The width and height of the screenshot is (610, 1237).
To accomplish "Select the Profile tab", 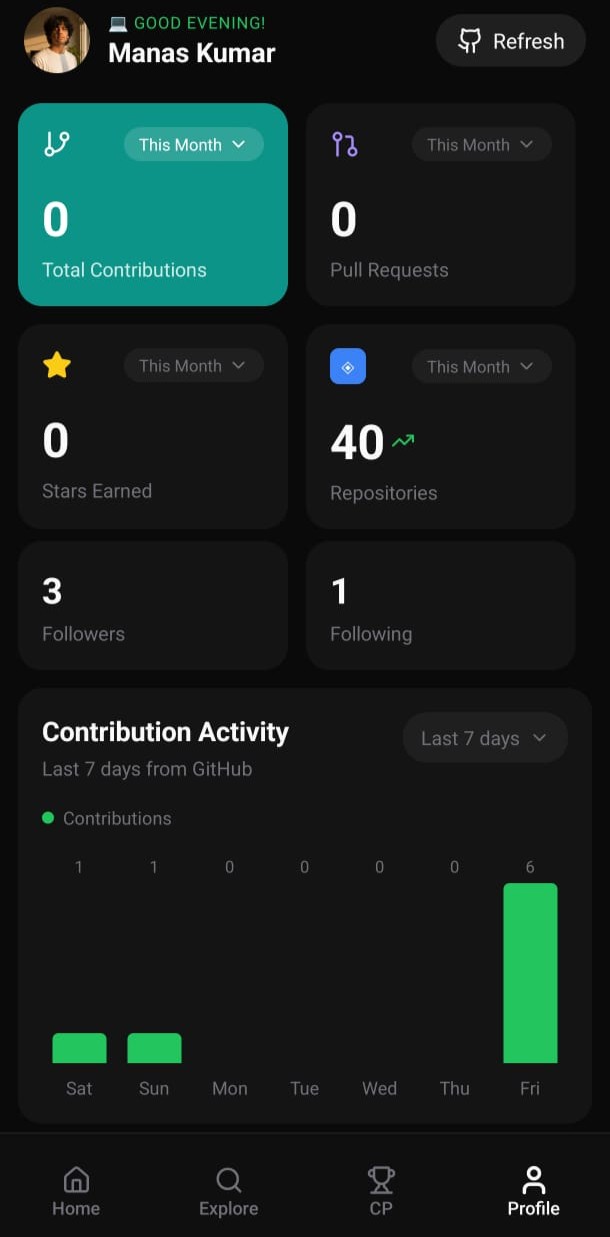I will pos(533,1191).
